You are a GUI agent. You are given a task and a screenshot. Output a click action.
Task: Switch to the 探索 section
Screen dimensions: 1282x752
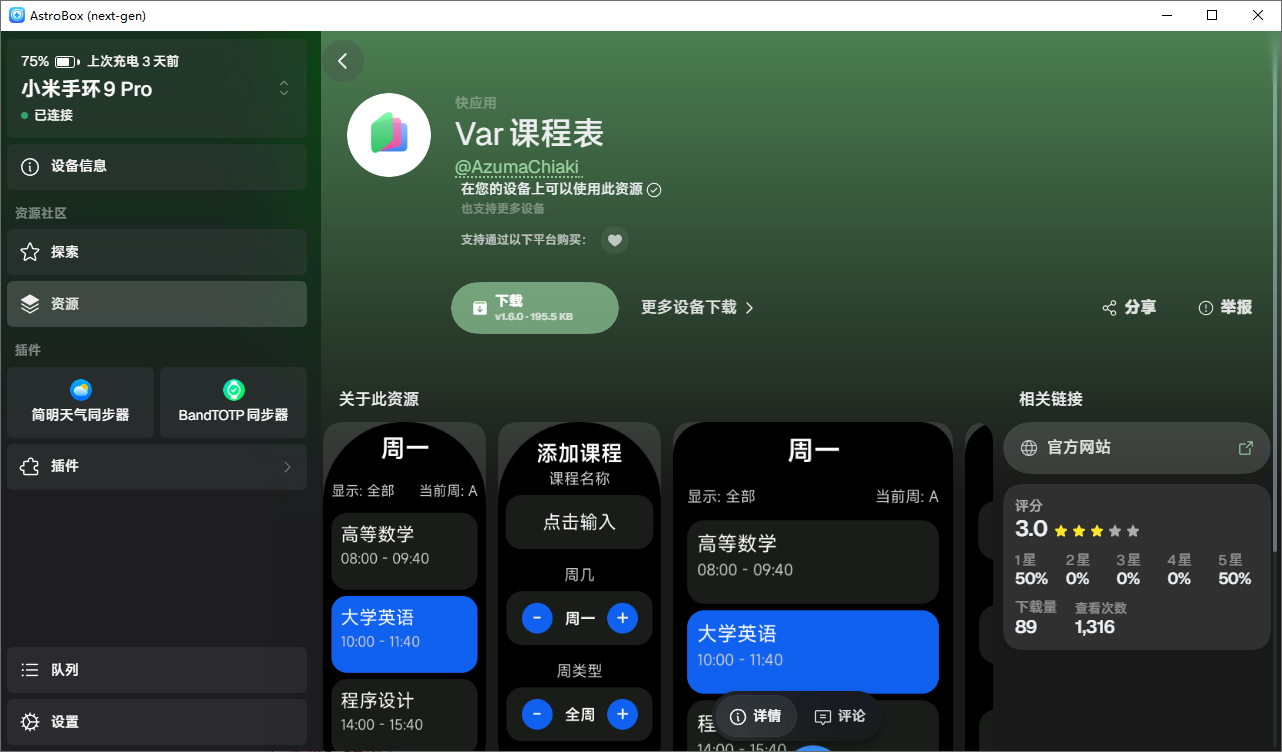tap(157, 252)
